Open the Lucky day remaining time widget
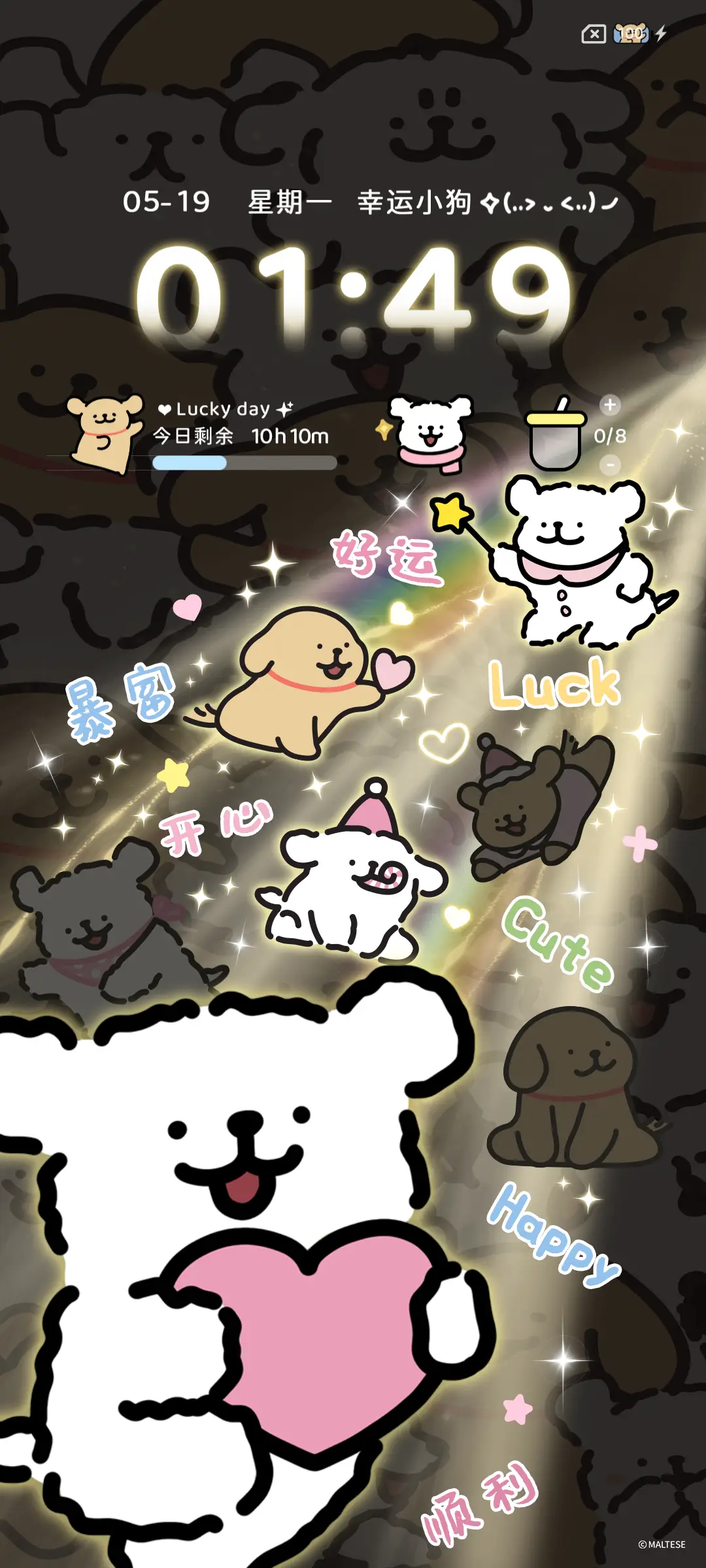 (x=242, y=434)
